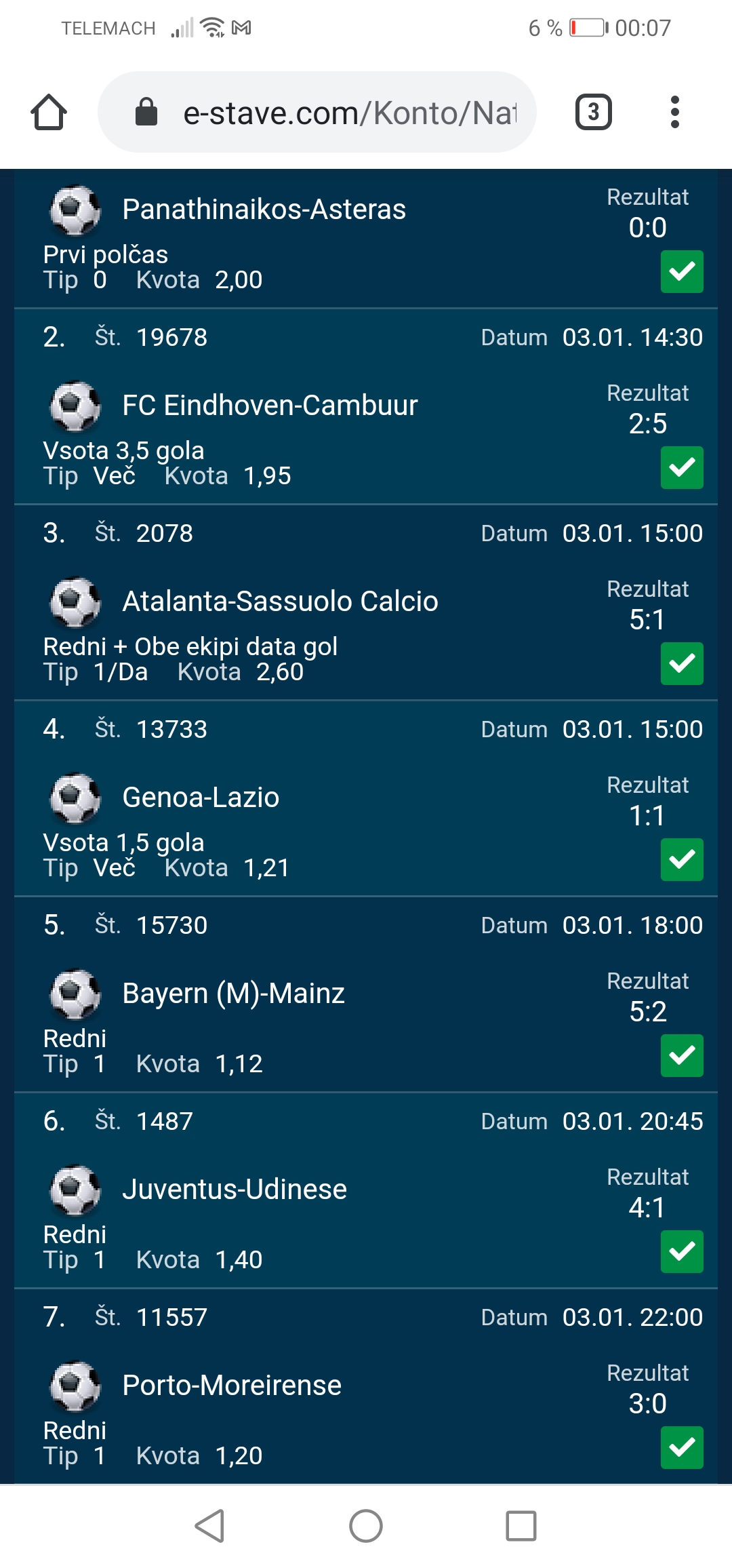732x1568 pixels.
Task: Tap the system home button
Action: pos(366,1526)
